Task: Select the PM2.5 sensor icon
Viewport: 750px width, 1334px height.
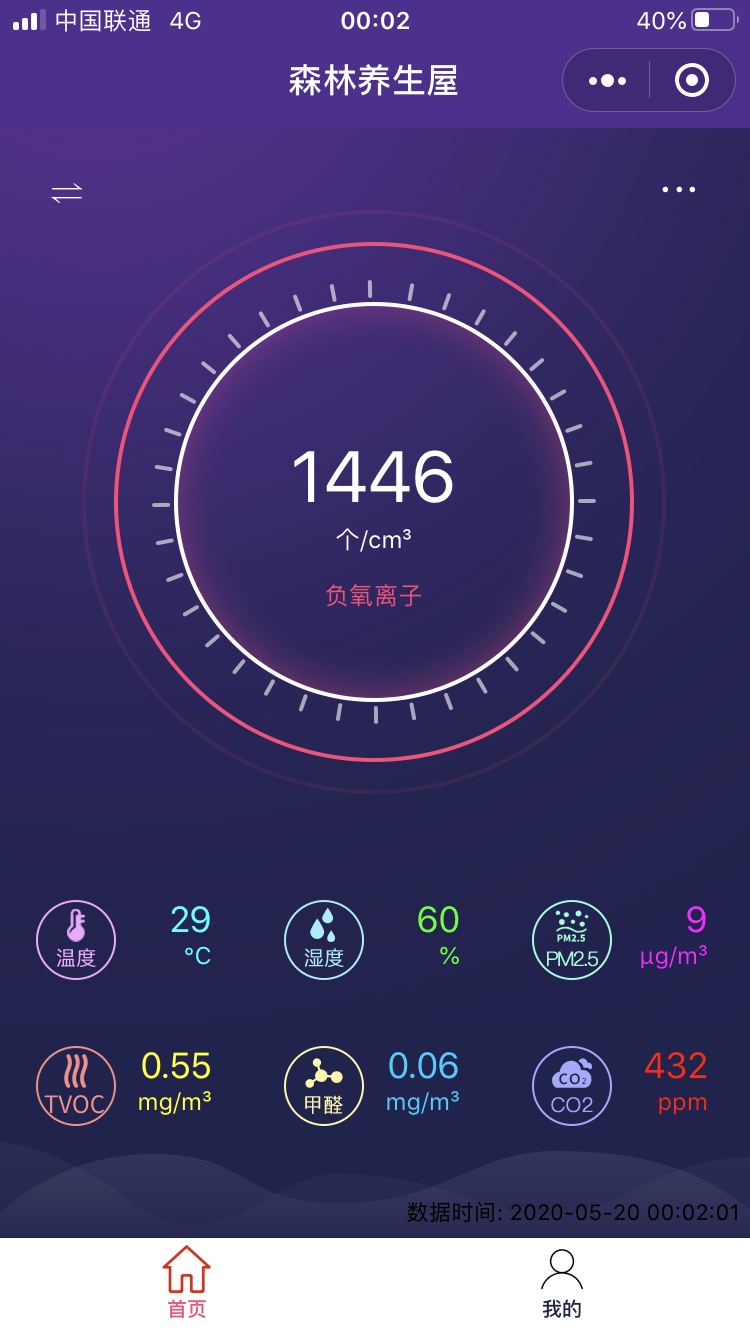Action: click(x=572, y=940)
